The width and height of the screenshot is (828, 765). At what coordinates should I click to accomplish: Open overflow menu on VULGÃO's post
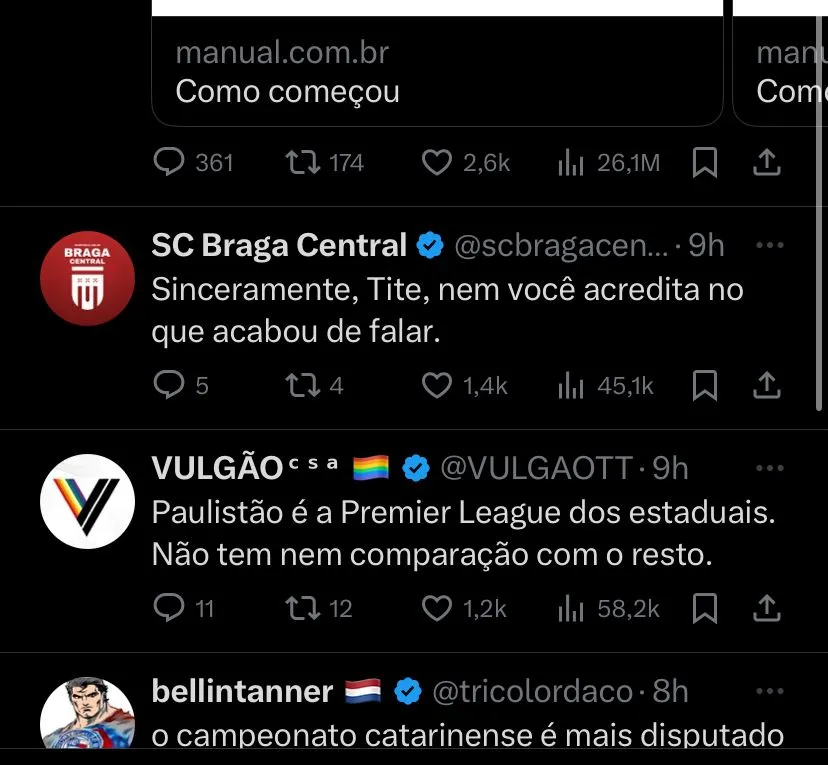769,467
